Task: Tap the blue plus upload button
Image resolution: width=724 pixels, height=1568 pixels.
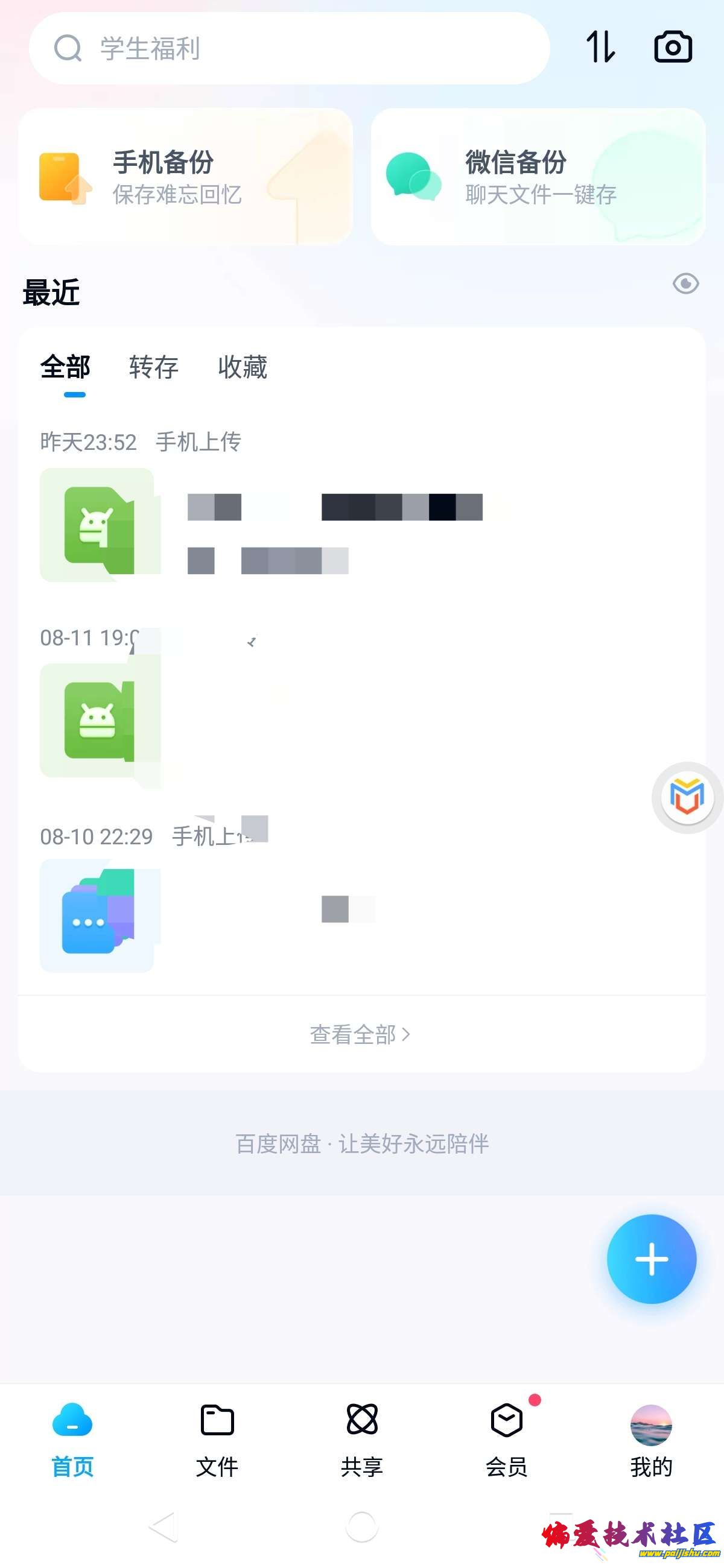Action: click(652, 1260)
